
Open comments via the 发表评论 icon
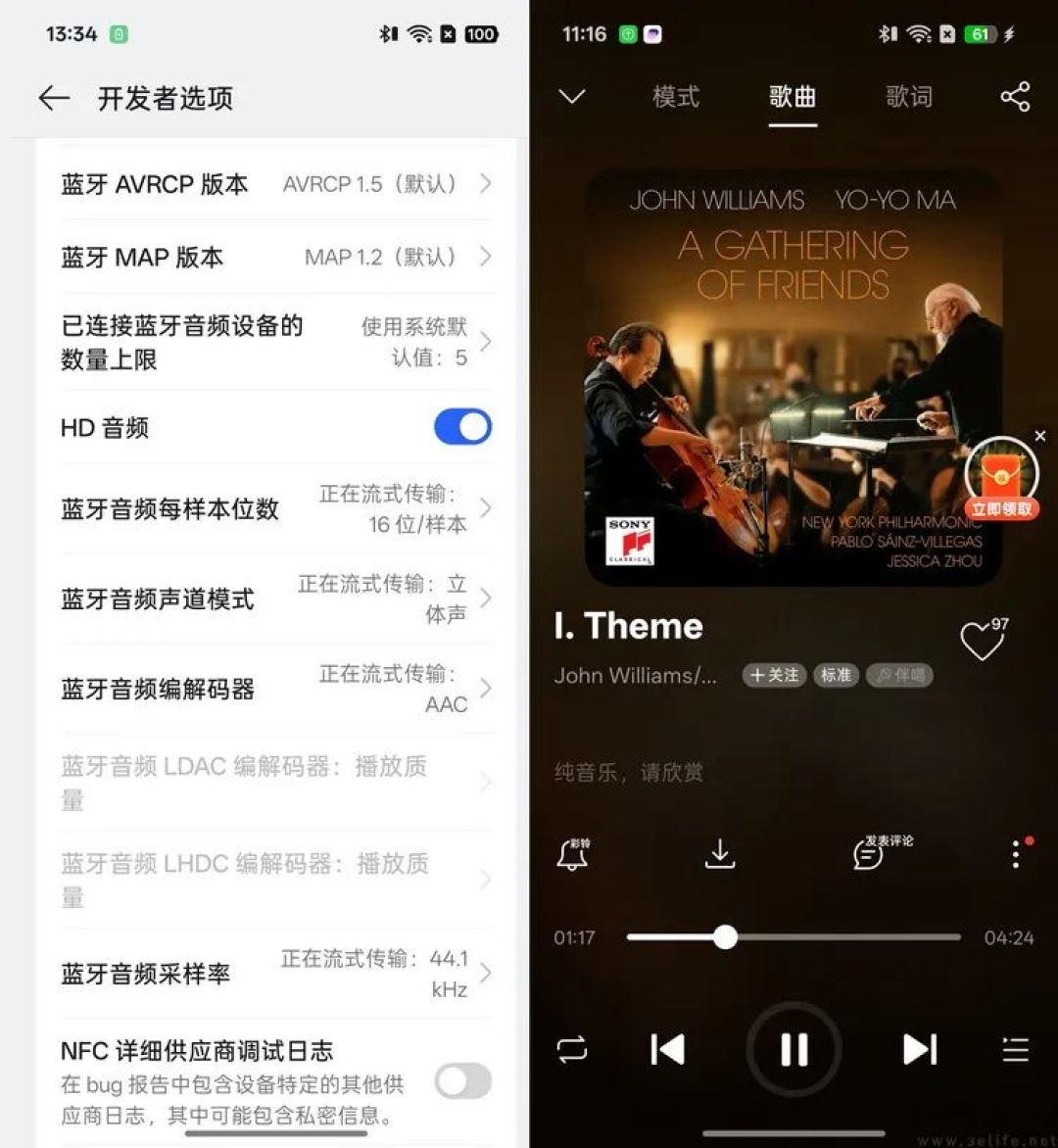[x=867, y=853]
